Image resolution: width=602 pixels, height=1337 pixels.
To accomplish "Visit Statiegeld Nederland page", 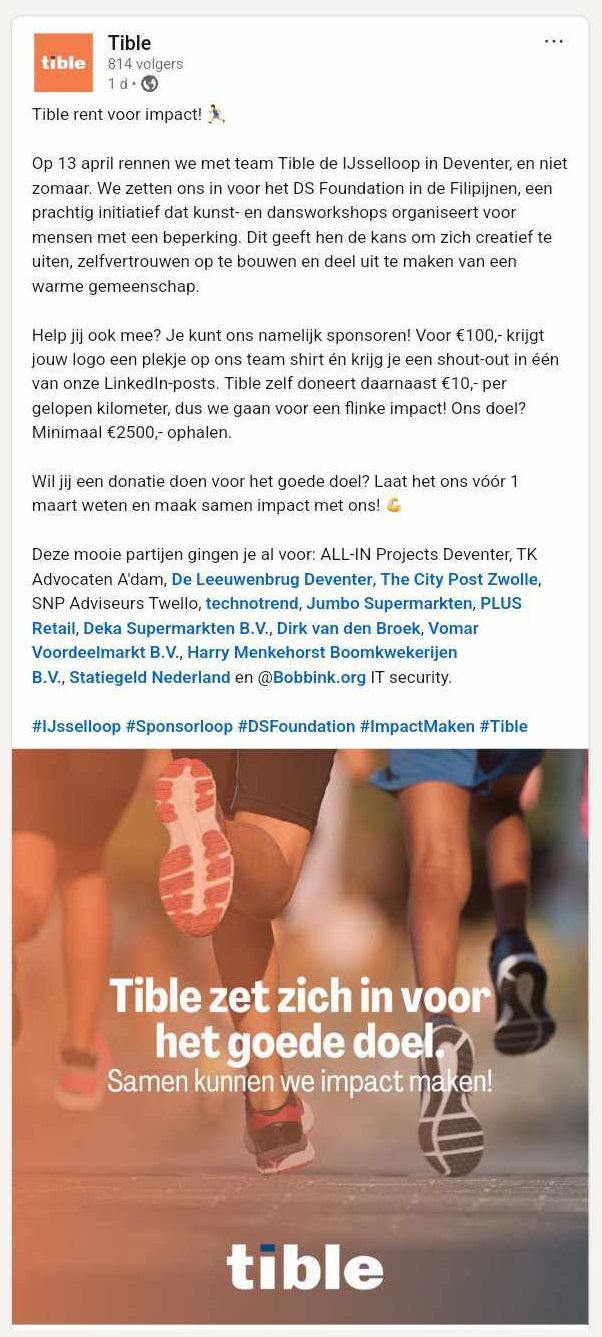I will point(150,677).
